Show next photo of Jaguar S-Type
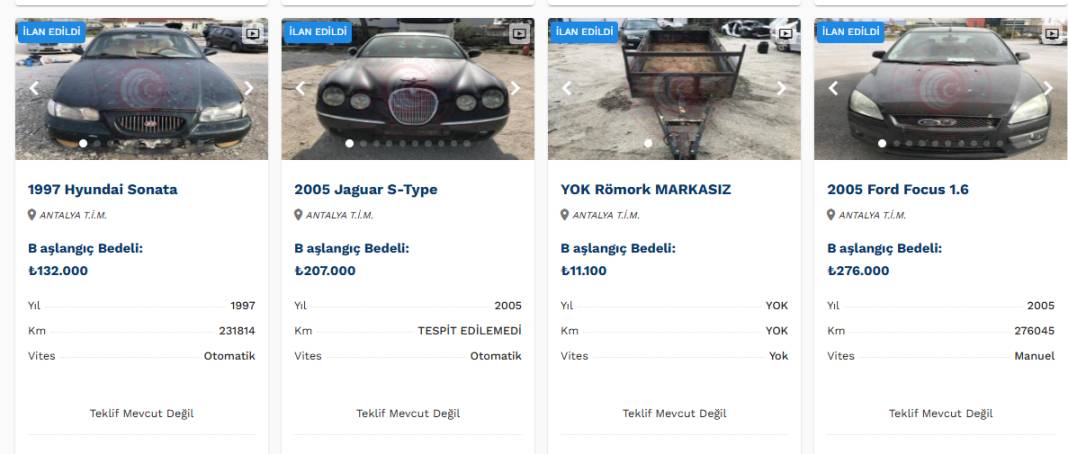This screenshot has height=454, width=1068. pyautogui.click(x=515, y=88)
